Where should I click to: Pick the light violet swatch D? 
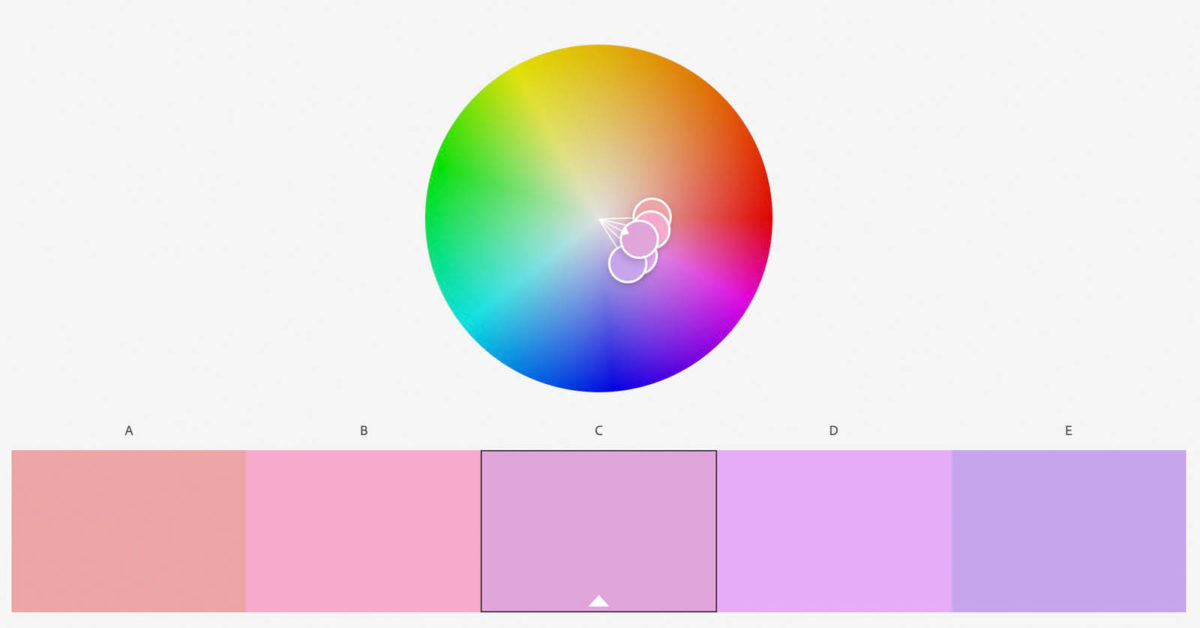pos(833,530)
